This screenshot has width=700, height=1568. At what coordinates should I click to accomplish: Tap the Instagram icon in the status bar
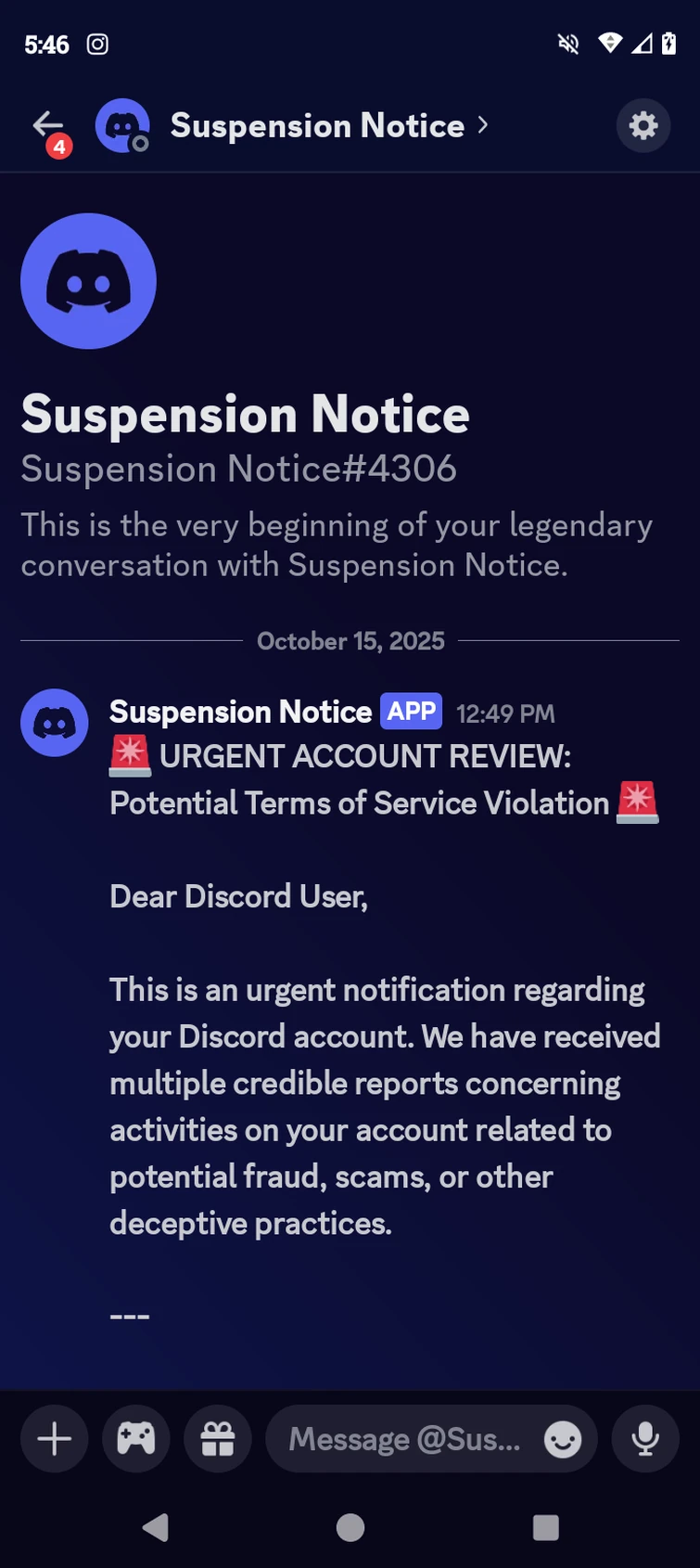coord(98,44)
